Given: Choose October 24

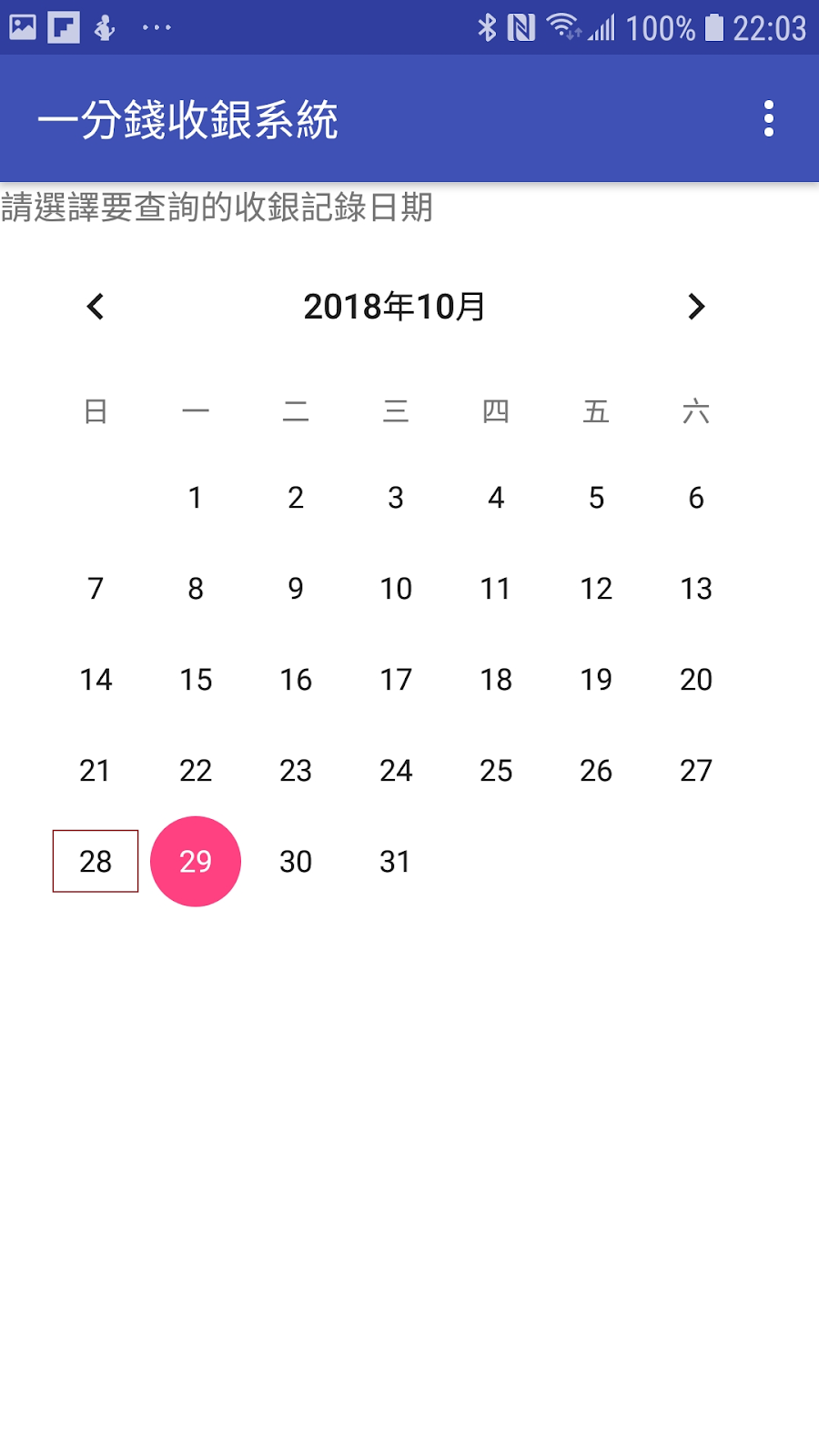Looking at the screenshot, I should pyautogui.click(x=396, y=771).
